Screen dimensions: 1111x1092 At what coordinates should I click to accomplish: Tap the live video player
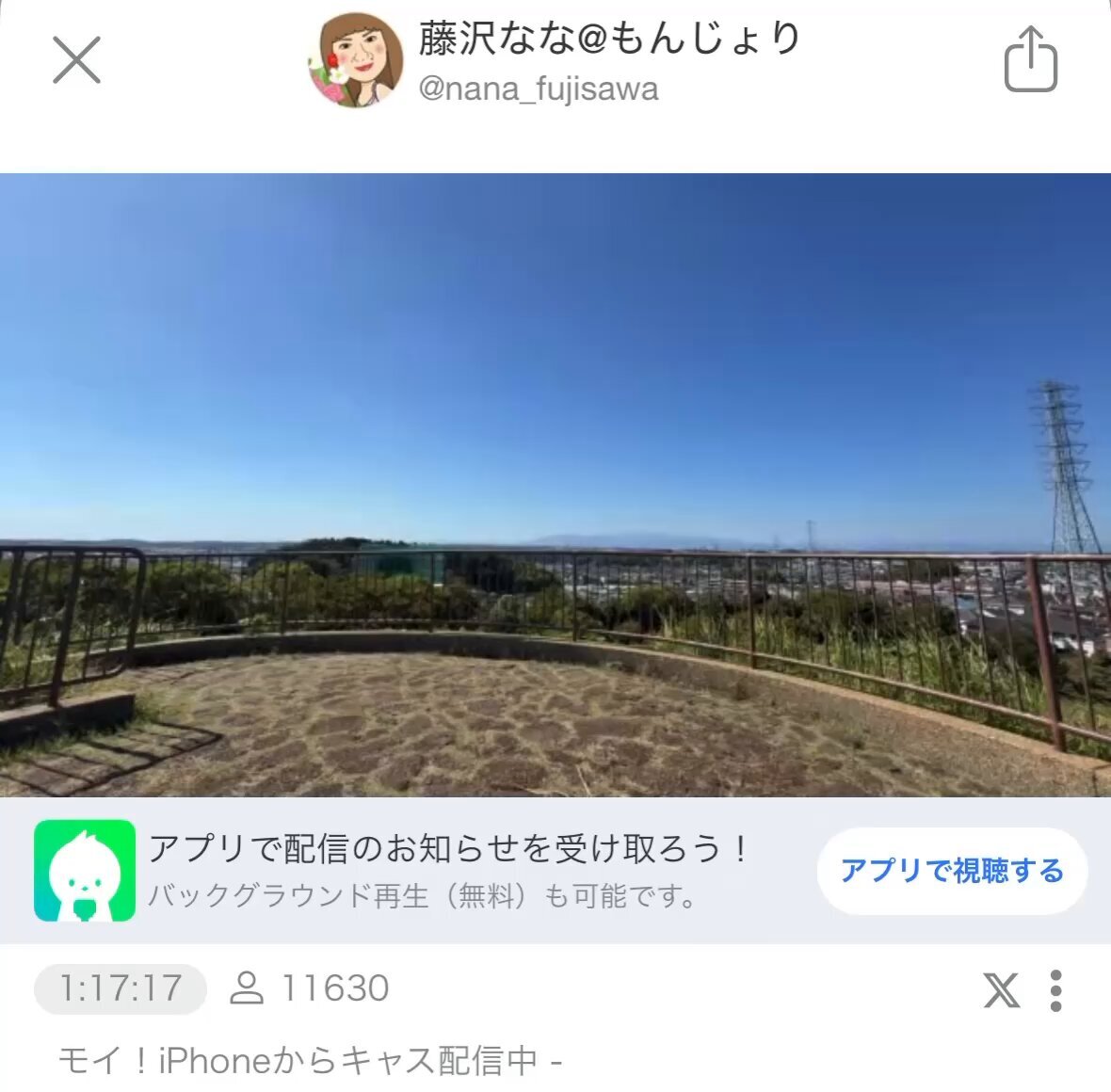[555, 485]
